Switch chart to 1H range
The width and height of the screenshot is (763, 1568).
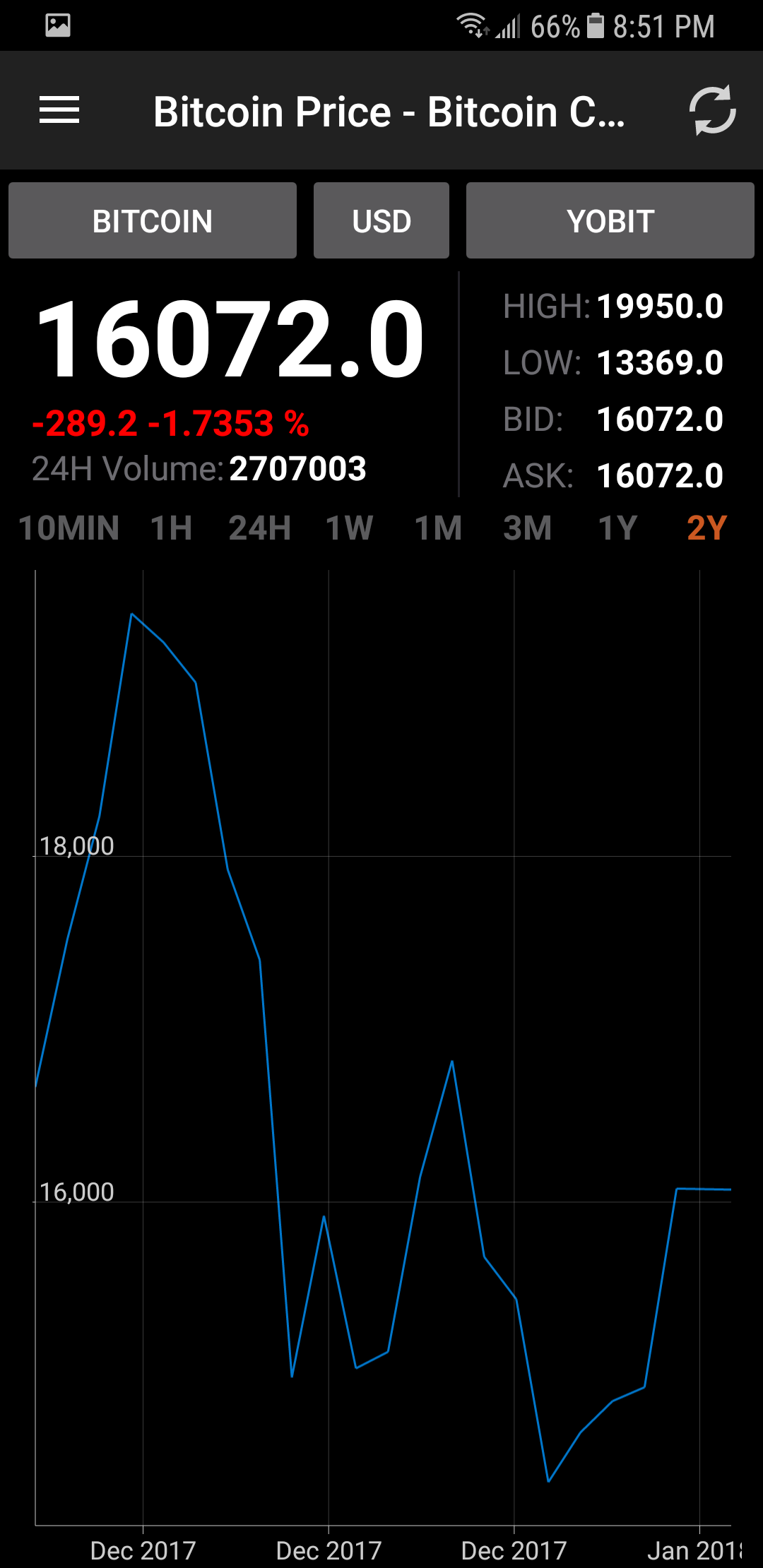coord(172,528)
